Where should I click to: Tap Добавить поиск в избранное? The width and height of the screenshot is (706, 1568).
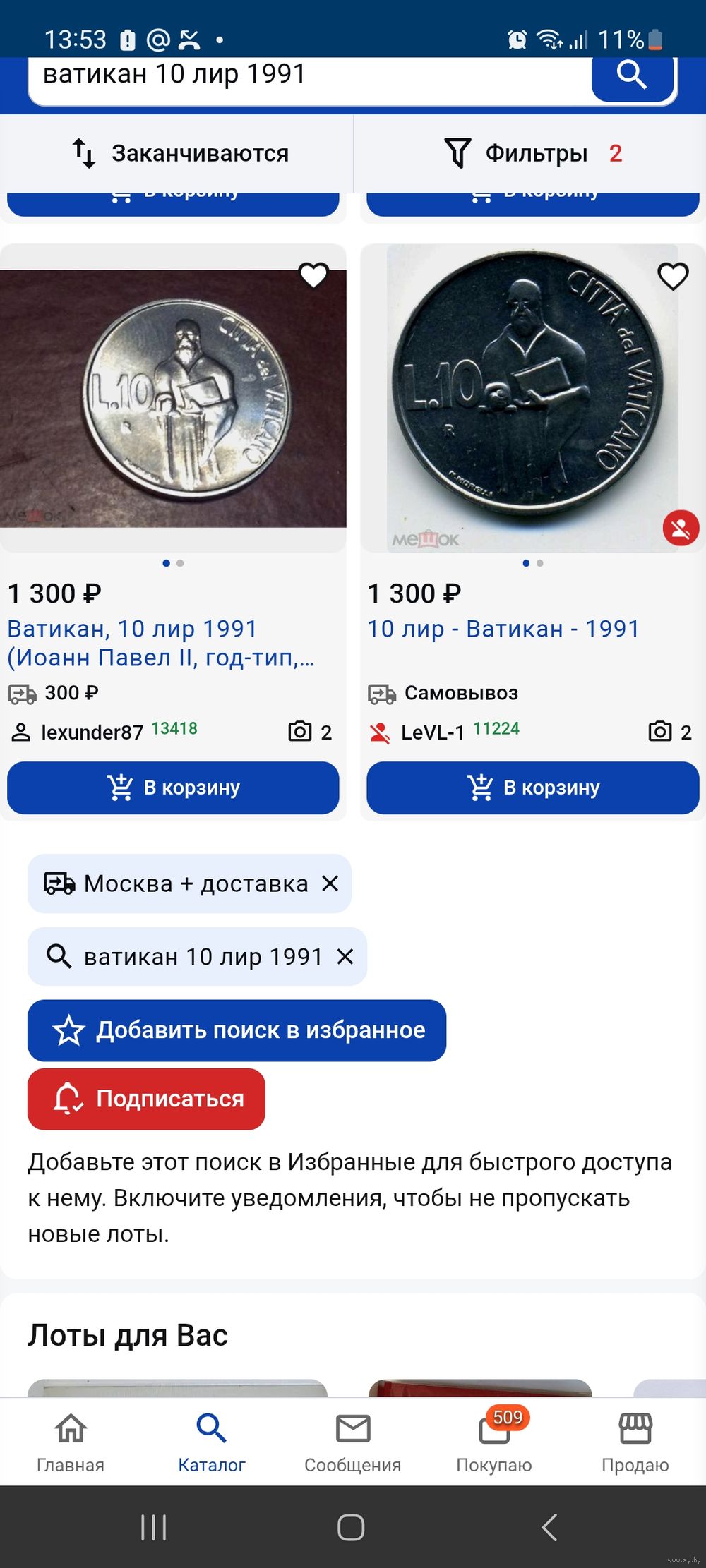[x=237, y=1030]
